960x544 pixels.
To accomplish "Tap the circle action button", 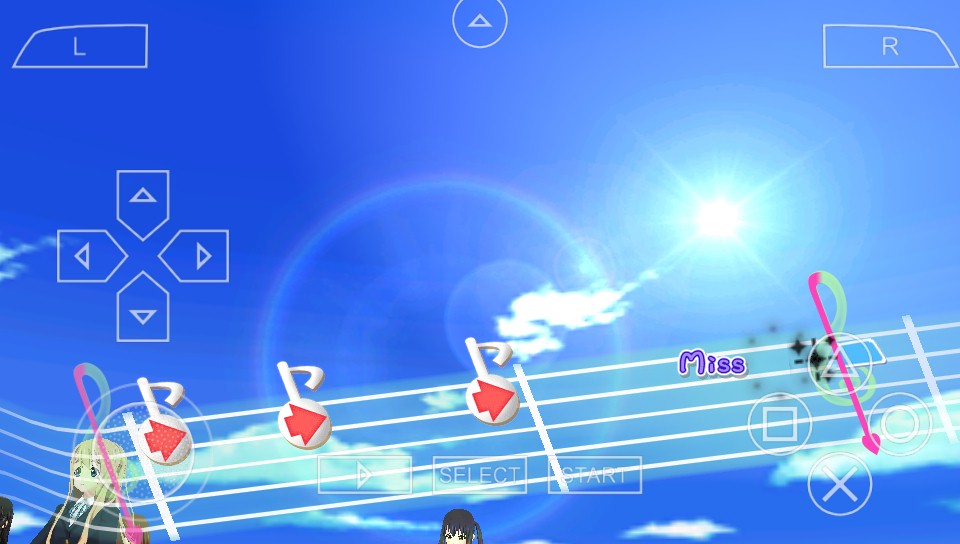I will pyautogui.click(x=900, y=424).
